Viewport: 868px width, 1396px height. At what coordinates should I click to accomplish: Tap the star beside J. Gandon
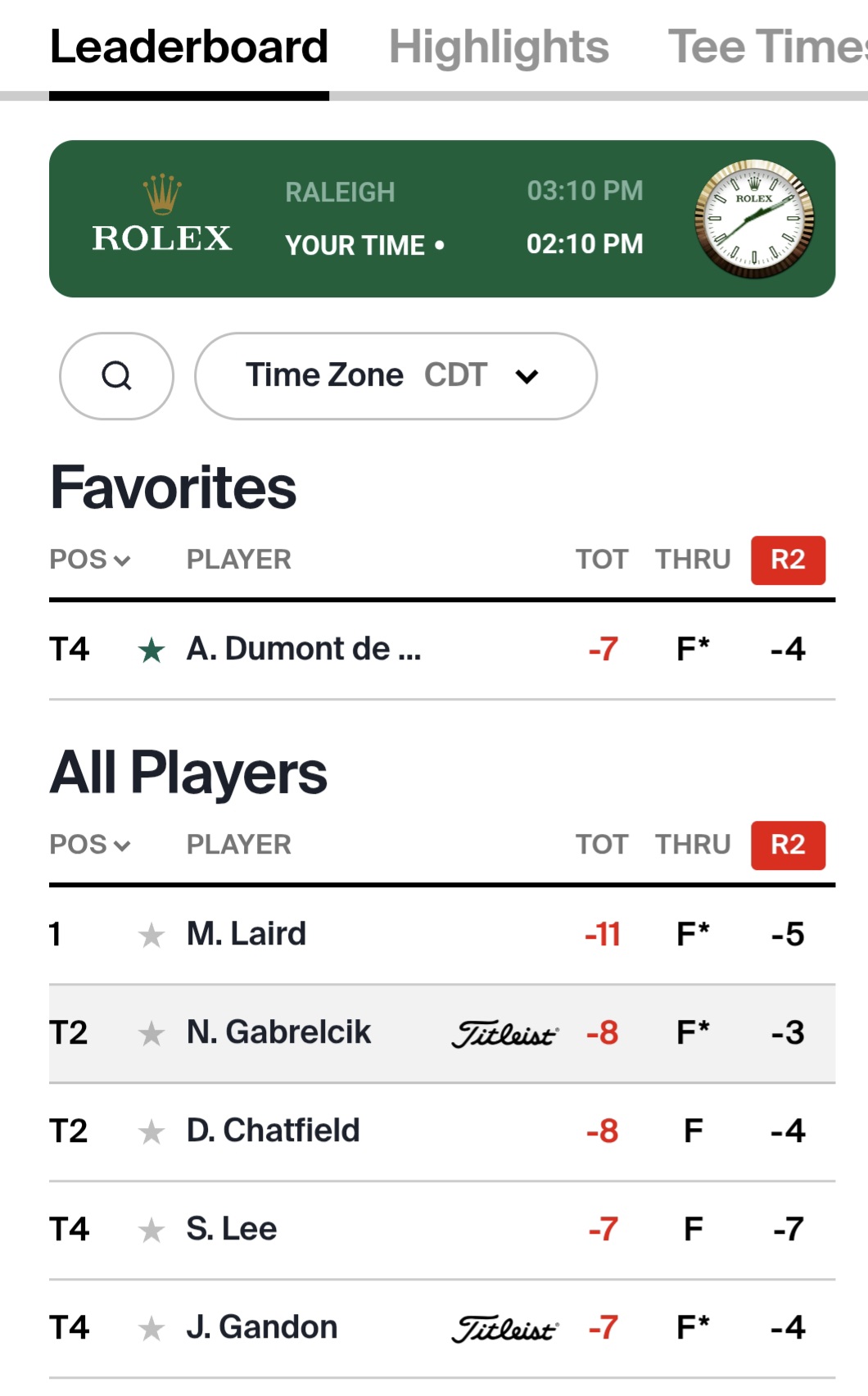(151, 1329)
